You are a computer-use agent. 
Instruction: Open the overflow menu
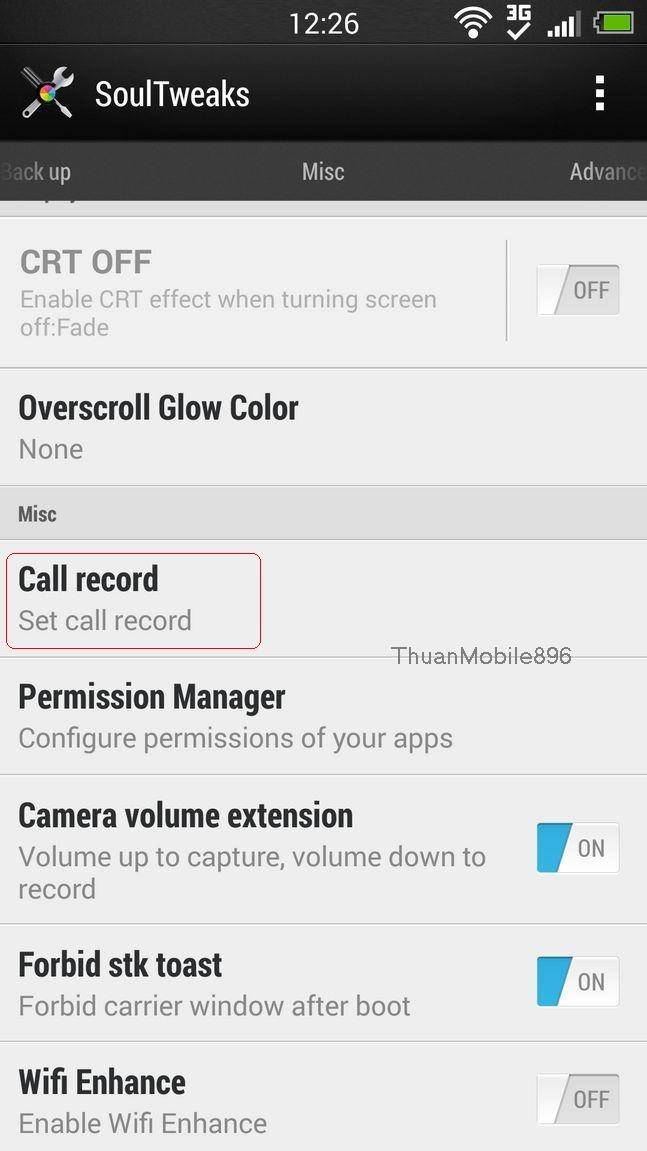(599, 93)
